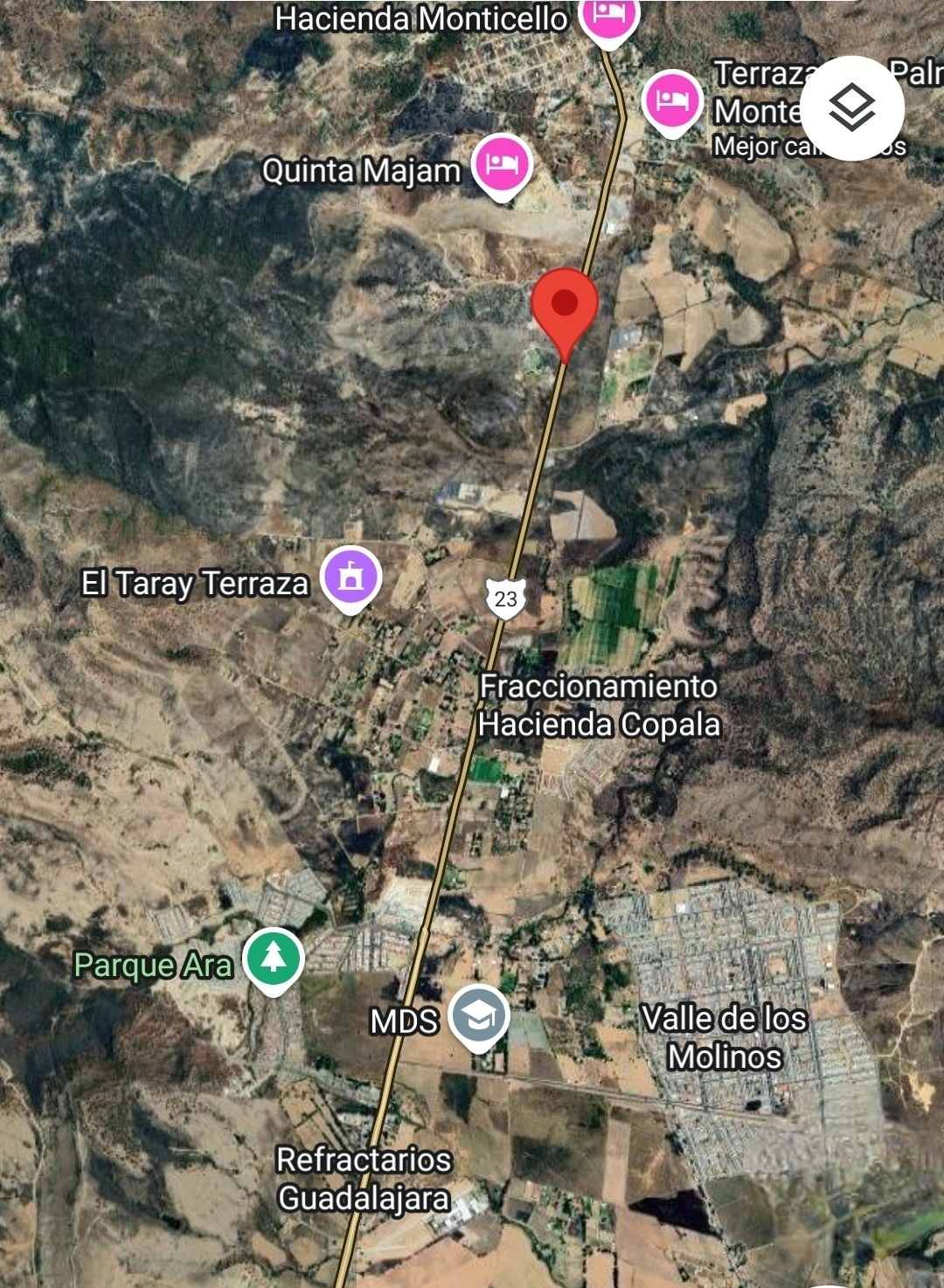Open Terraza Monte hotel marker
The width and height of the screenshot is (944, 1288).
tap(671, 100)
